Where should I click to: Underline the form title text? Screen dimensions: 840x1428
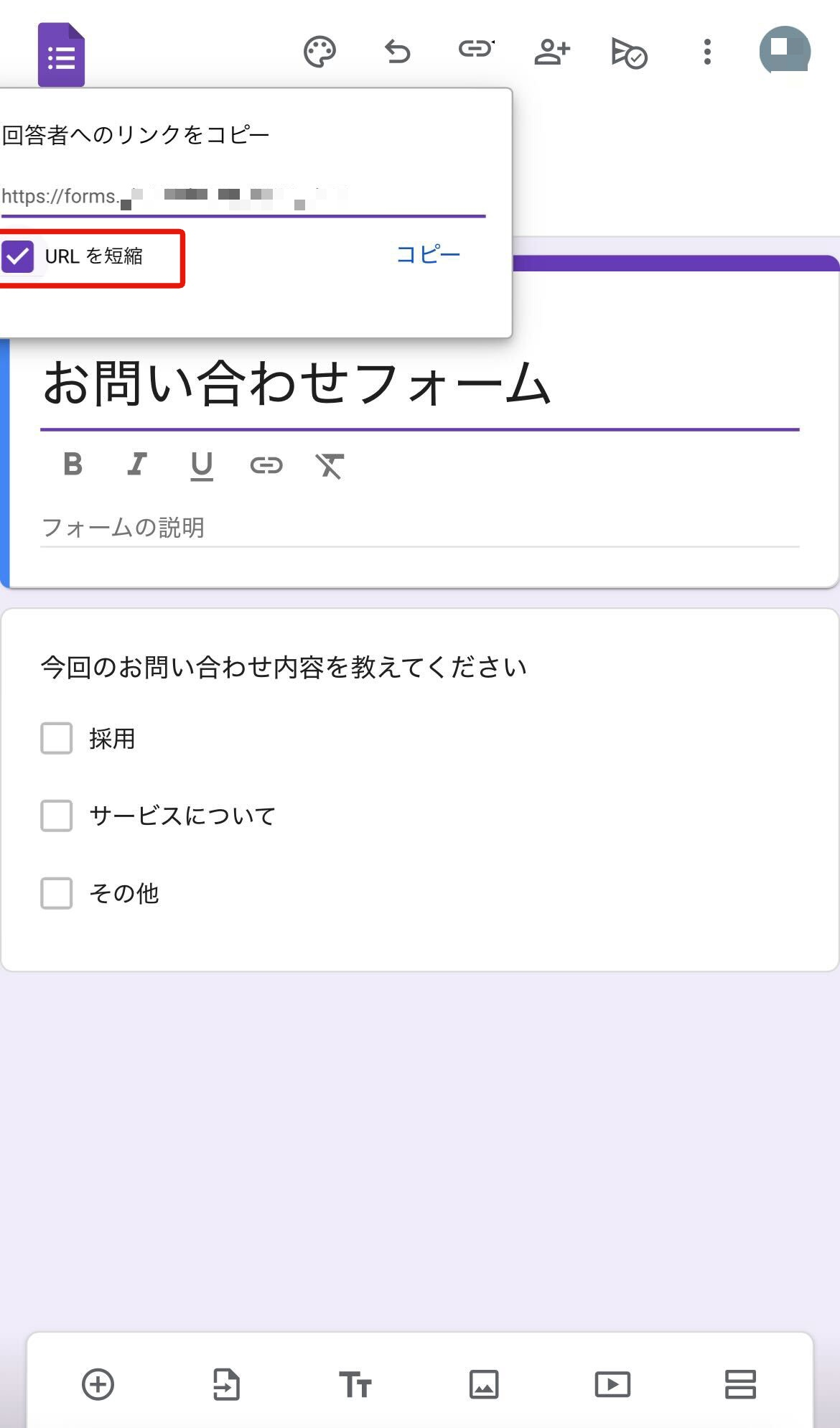(x=202, y=465)
